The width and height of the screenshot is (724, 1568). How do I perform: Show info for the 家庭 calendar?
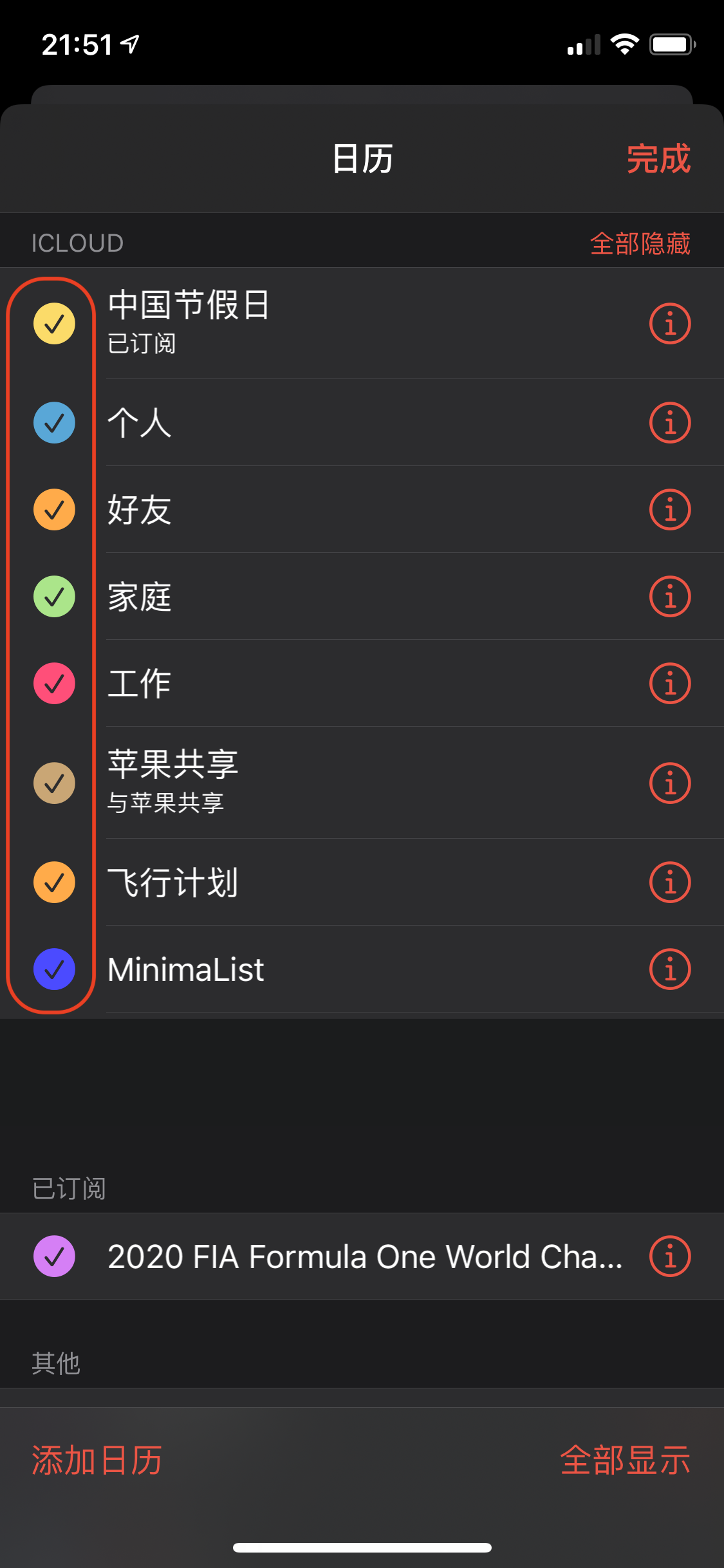669,597
